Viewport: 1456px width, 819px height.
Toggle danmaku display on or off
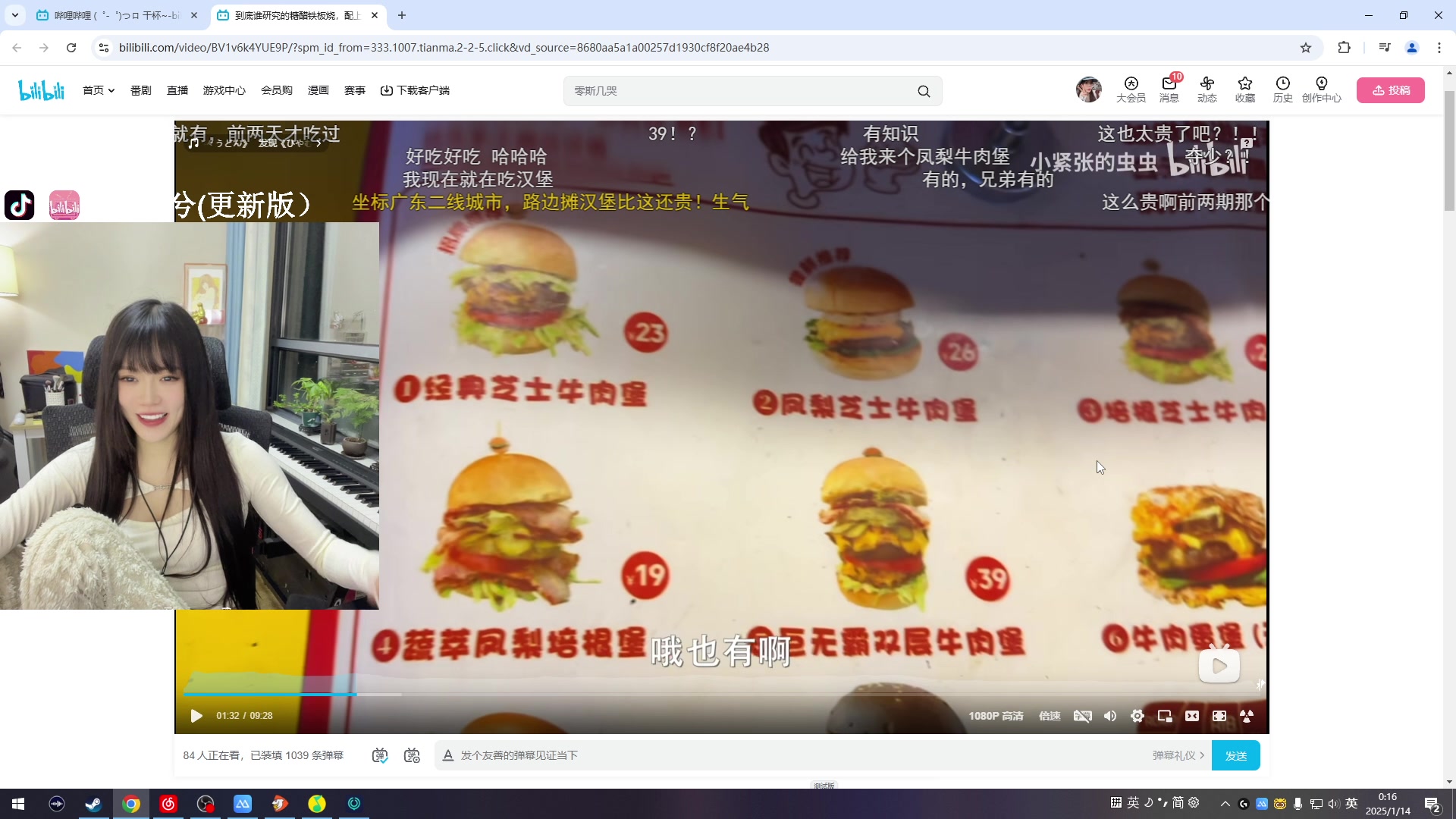coord(380,755)
